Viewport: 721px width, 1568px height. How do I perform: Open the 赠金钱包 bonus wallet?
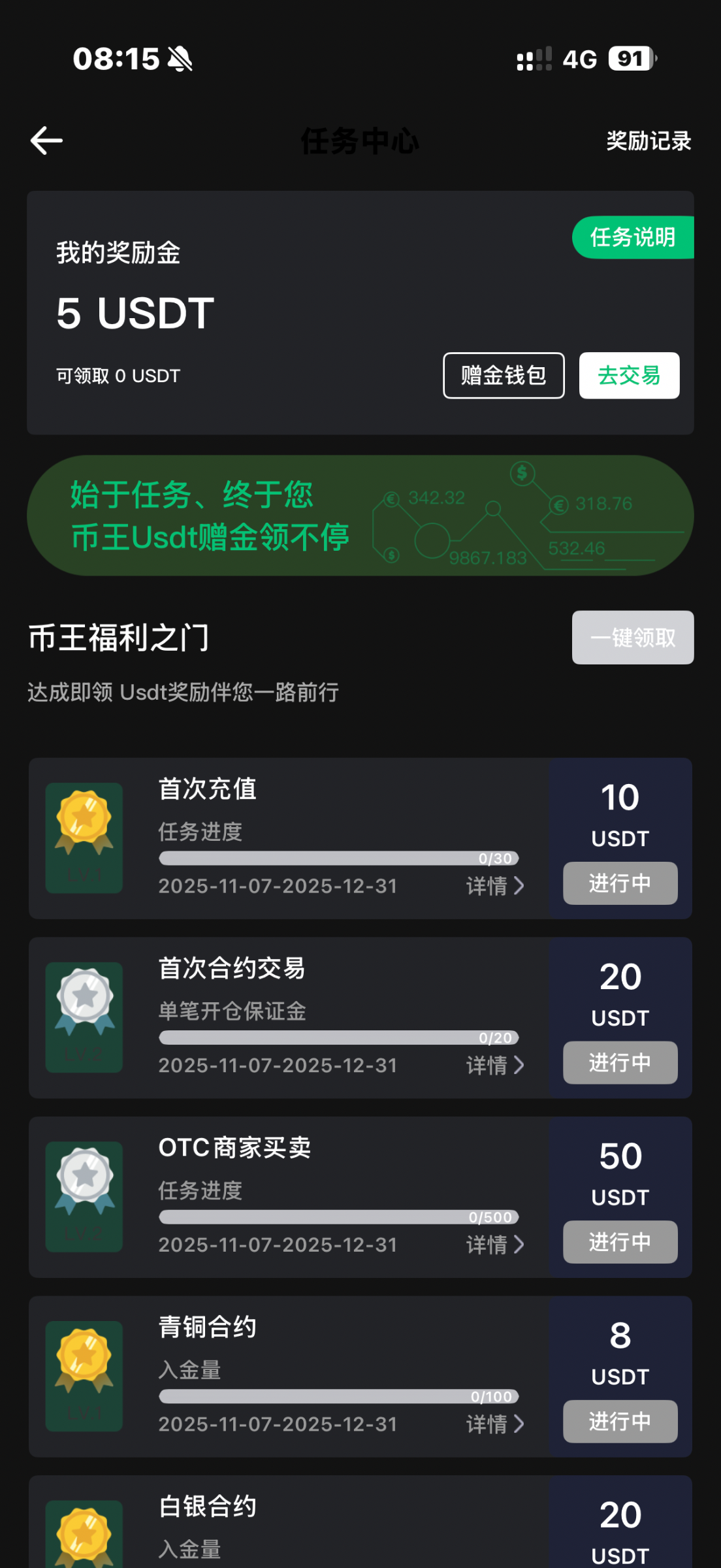point(504,376)
